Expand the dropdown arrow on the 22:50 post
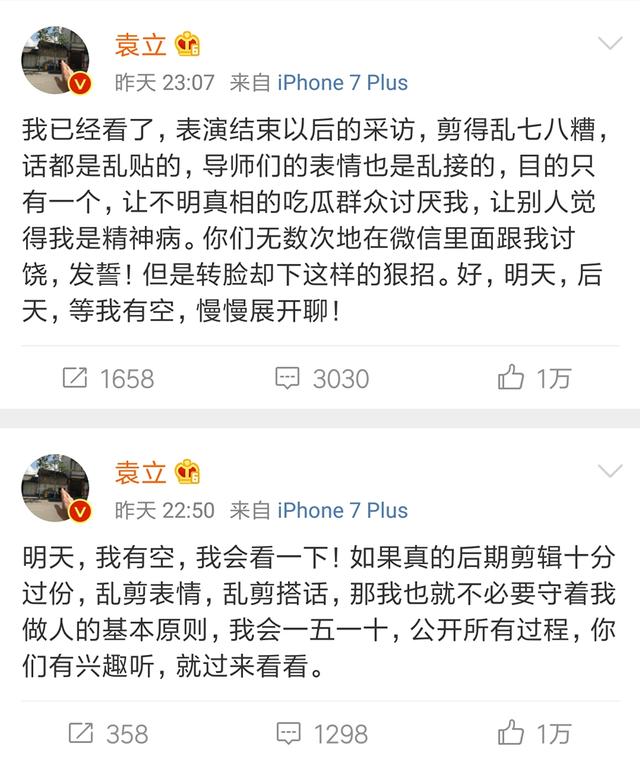This screenshot has height=762, width=640. pyautogui.click(x=609, y=470)
